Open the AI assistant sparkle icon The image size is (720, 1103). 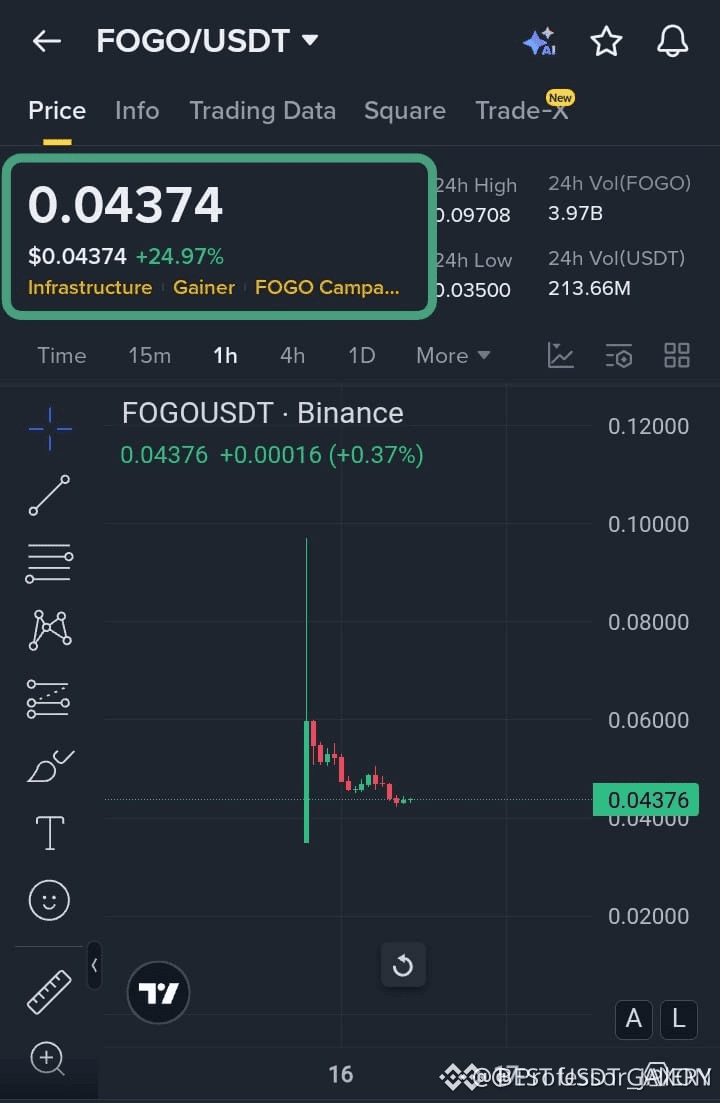click(x=539, y=41)
